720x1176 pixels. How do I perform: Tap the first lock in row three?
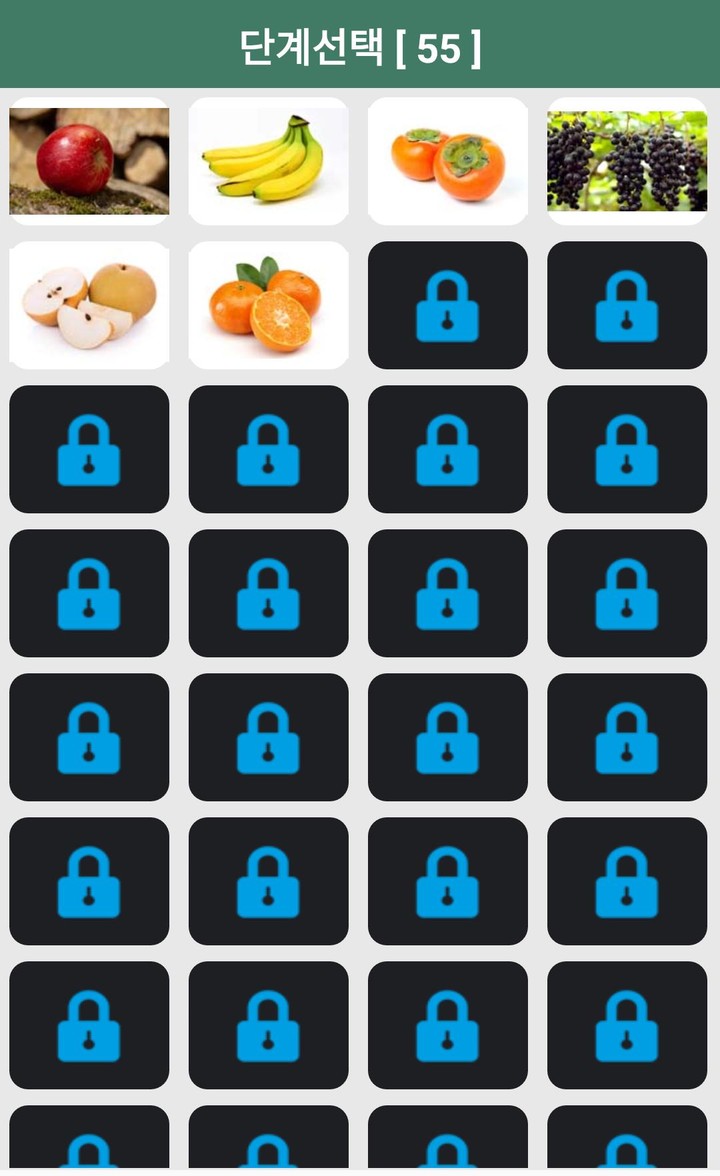point(88,449)
